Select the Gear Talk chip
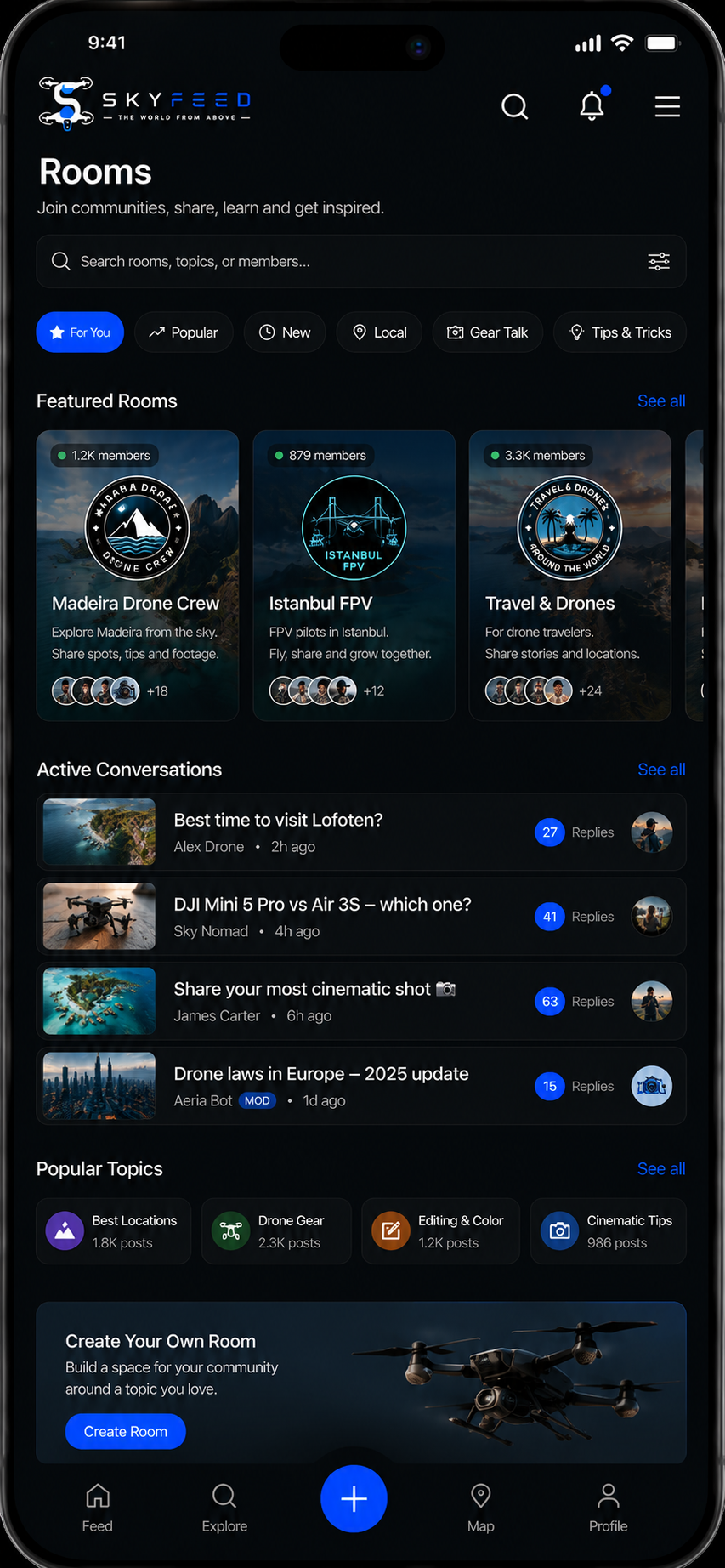 click(488, 332)
